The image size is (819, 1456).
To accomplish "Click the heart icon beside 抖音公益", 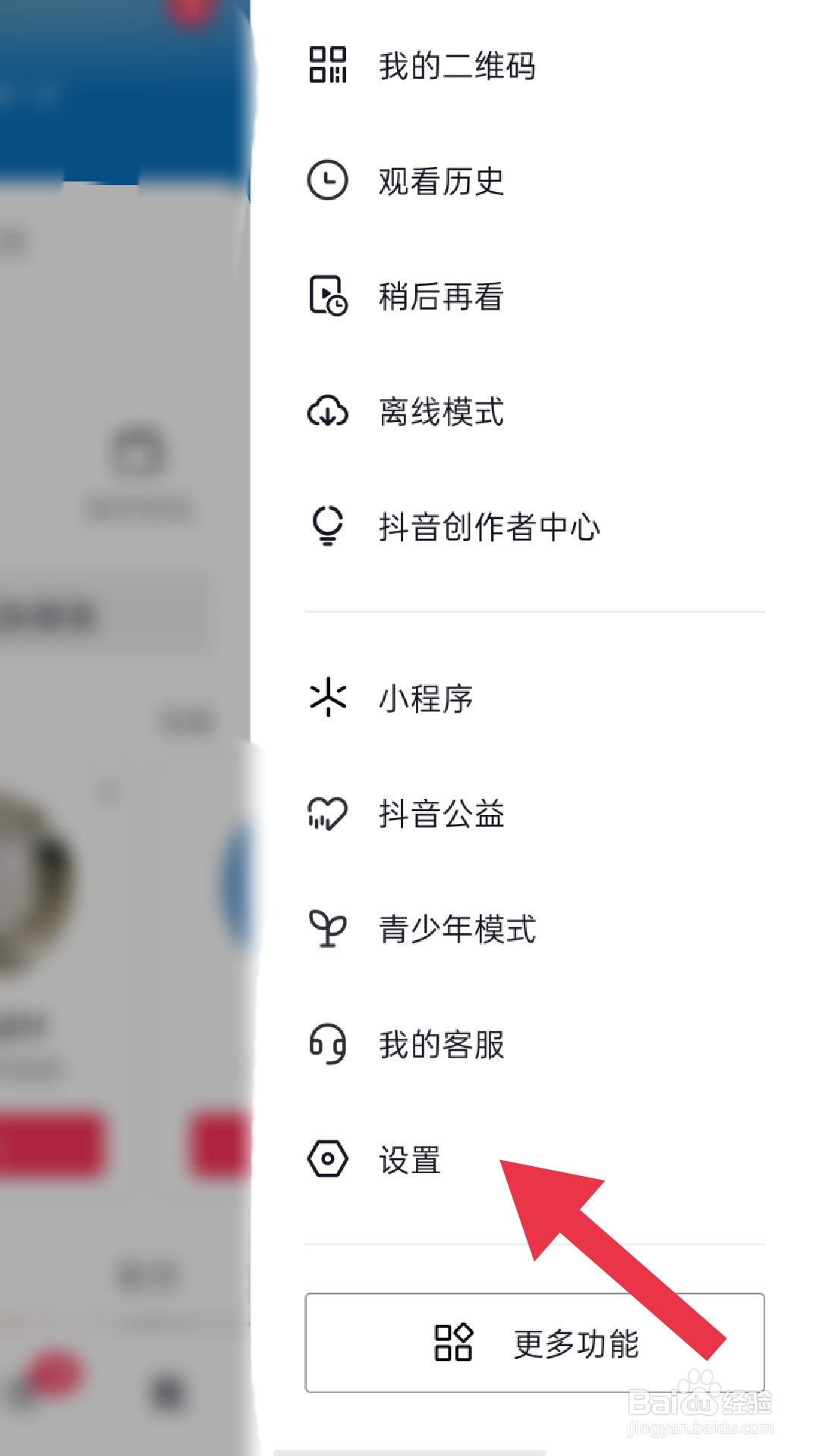I will pos(326,814).
